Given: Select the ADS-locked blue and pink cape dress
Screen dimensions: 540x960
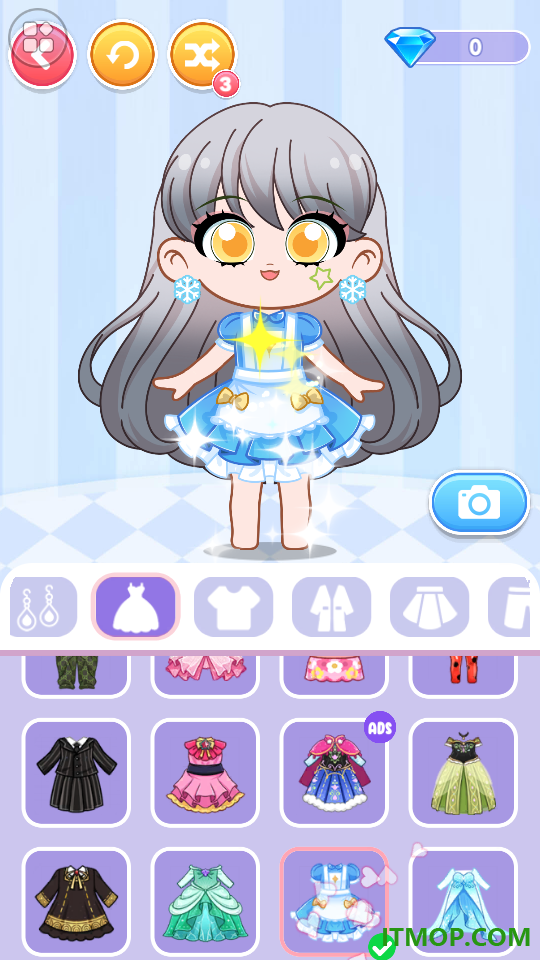Looking at the screenshot, I should [334, 772].
